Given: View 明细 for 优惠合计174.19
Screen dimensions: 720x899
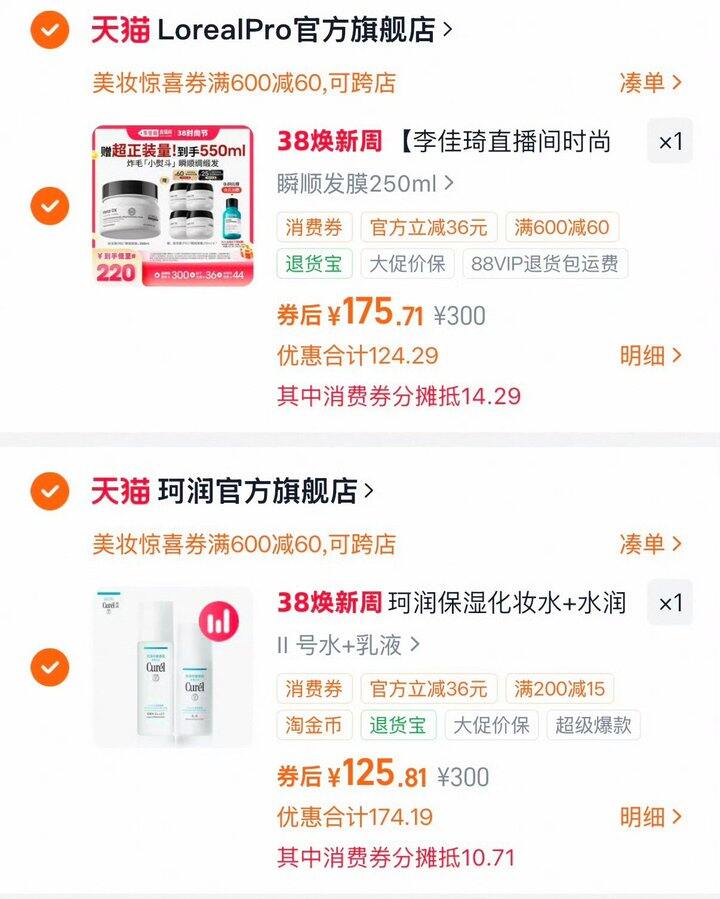Looking at the screenshot, I should (651, 817).
